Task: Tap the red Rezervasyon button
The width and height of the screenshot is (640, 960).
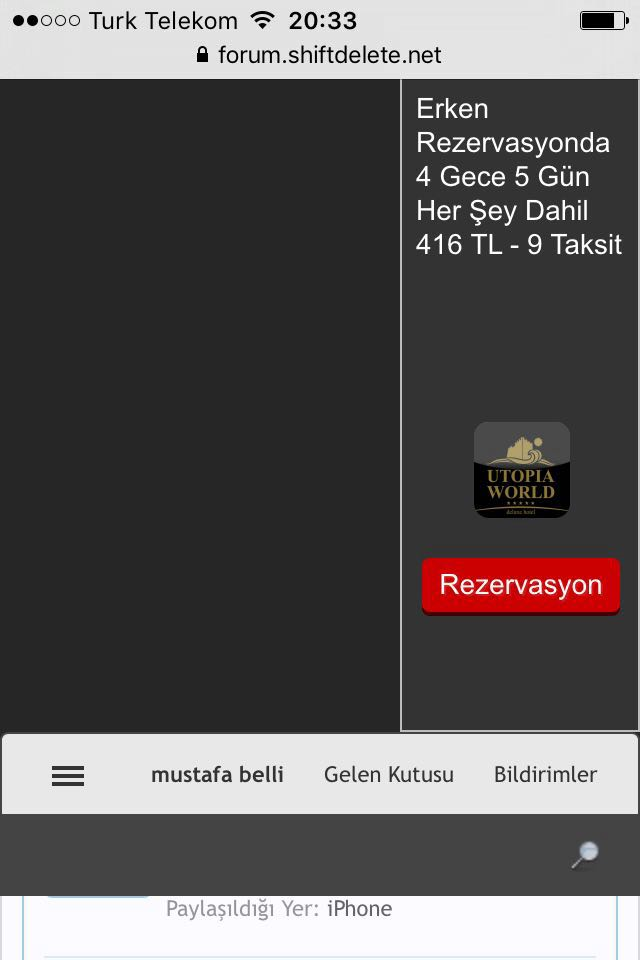Action: point(521,585)
